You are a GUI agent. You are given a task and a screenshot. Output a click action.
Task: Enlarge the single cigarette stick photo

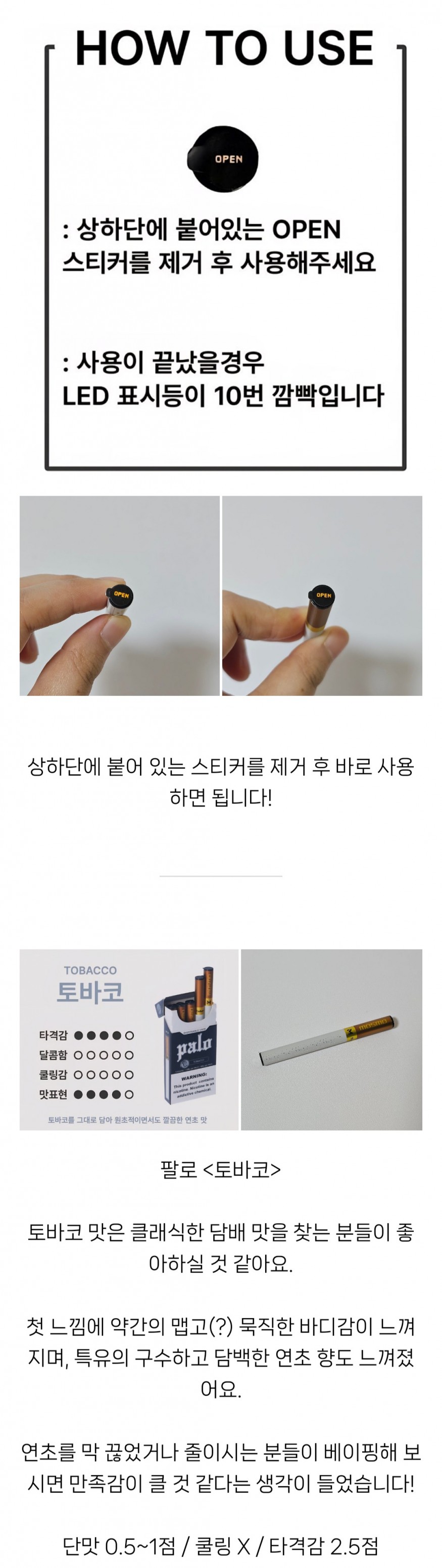(x=331, y=1040)
